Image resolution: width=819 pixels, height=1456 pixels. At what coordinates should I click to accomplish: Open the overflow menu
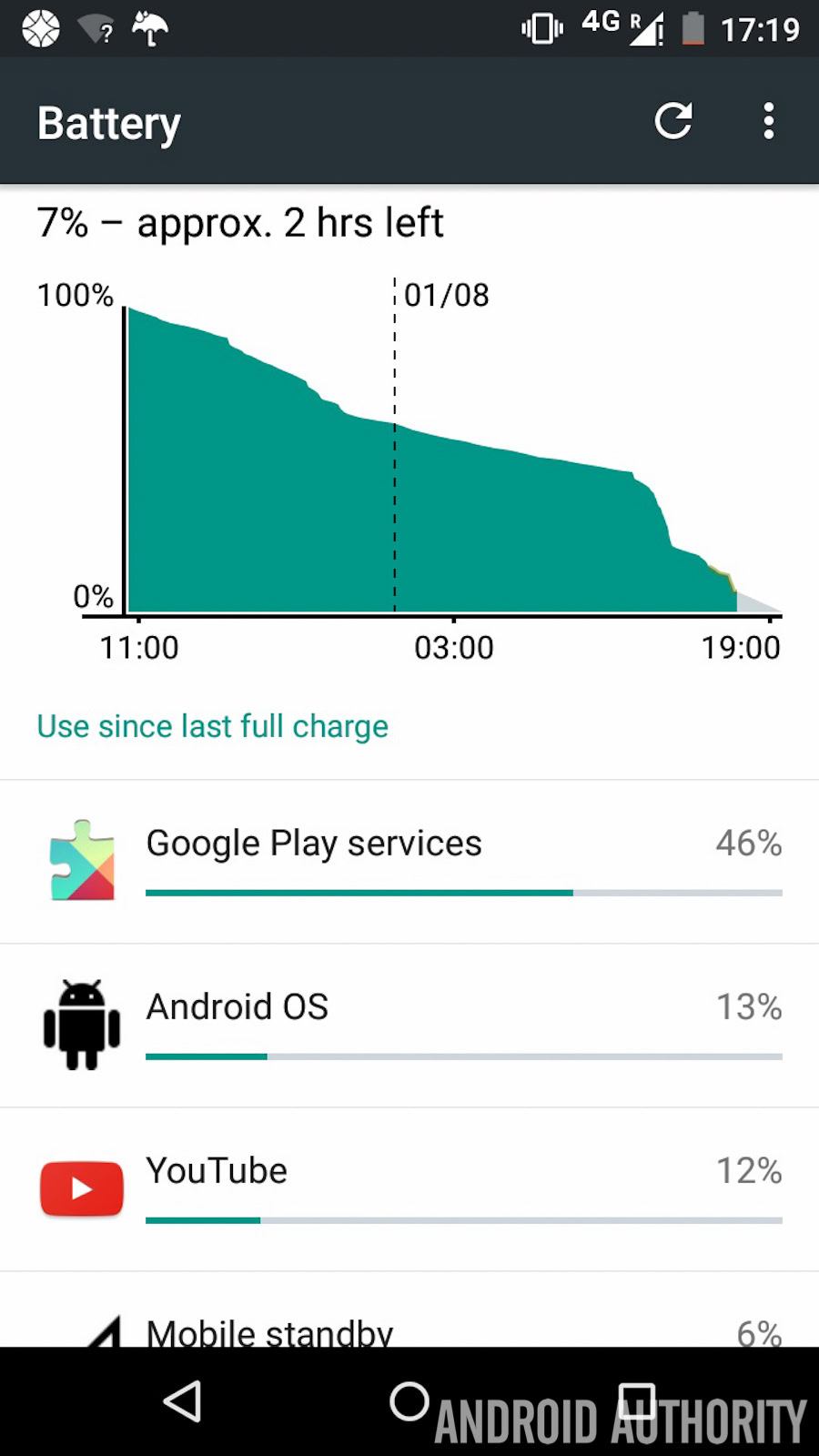(769, 121)
